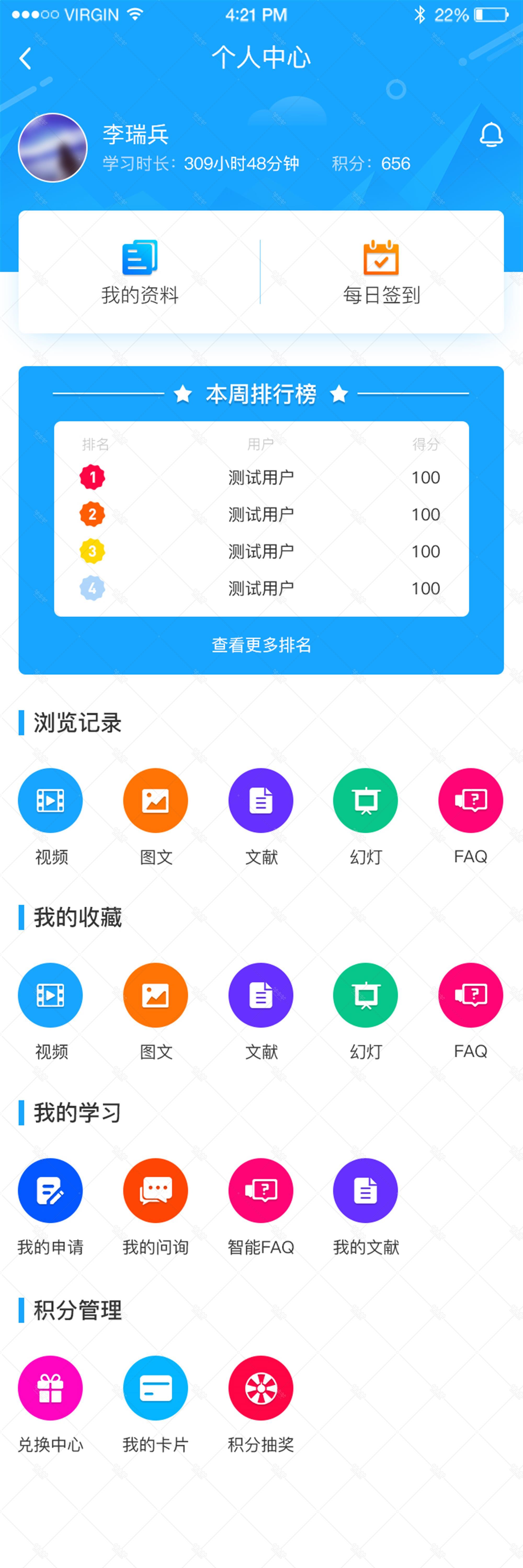Tap the profile avatar of 李瑞兵

click(53, 148)
